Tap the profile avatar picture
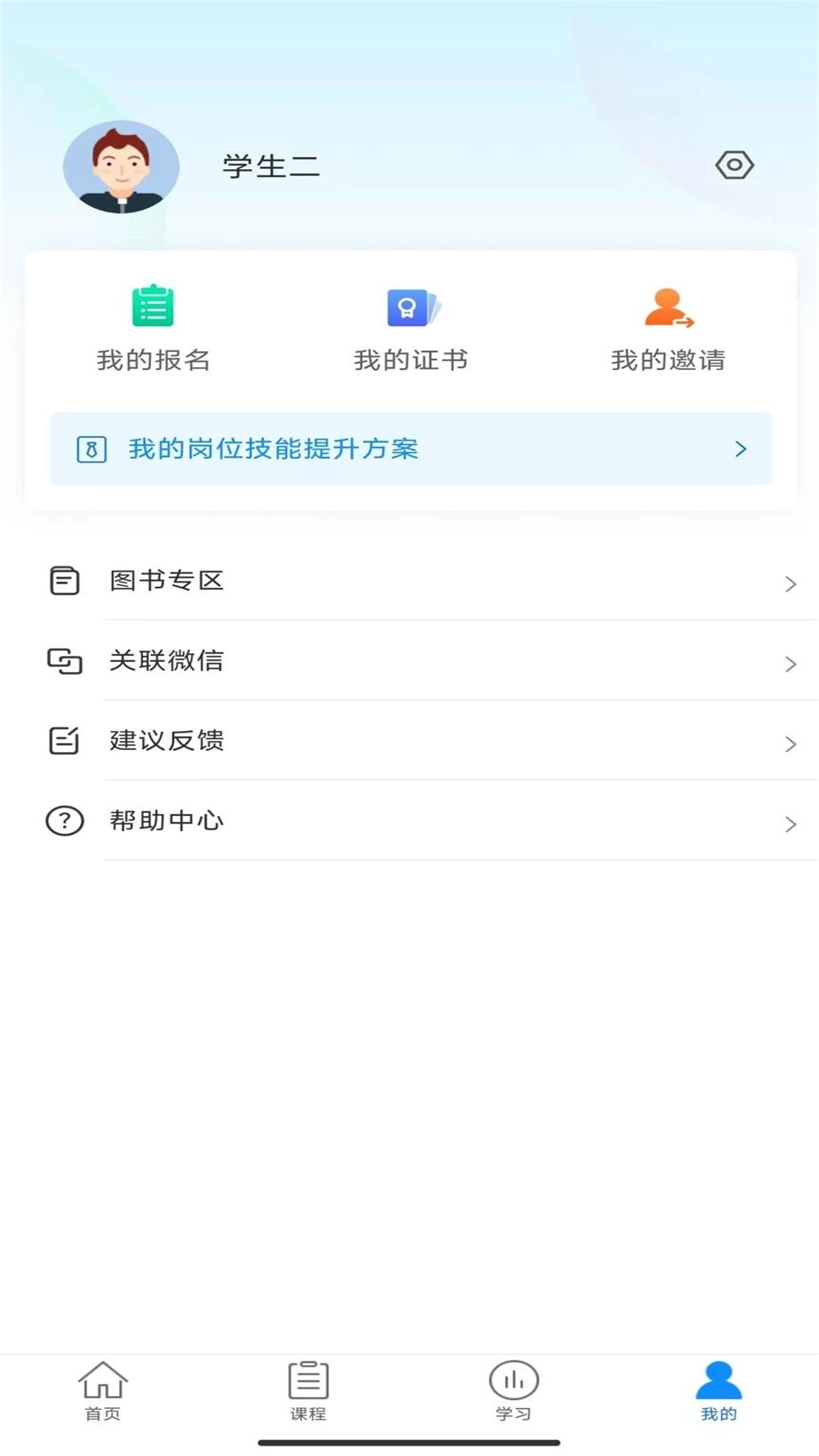Image resolution: width=819 pixels, height=1456 pixels. (124, 167)
